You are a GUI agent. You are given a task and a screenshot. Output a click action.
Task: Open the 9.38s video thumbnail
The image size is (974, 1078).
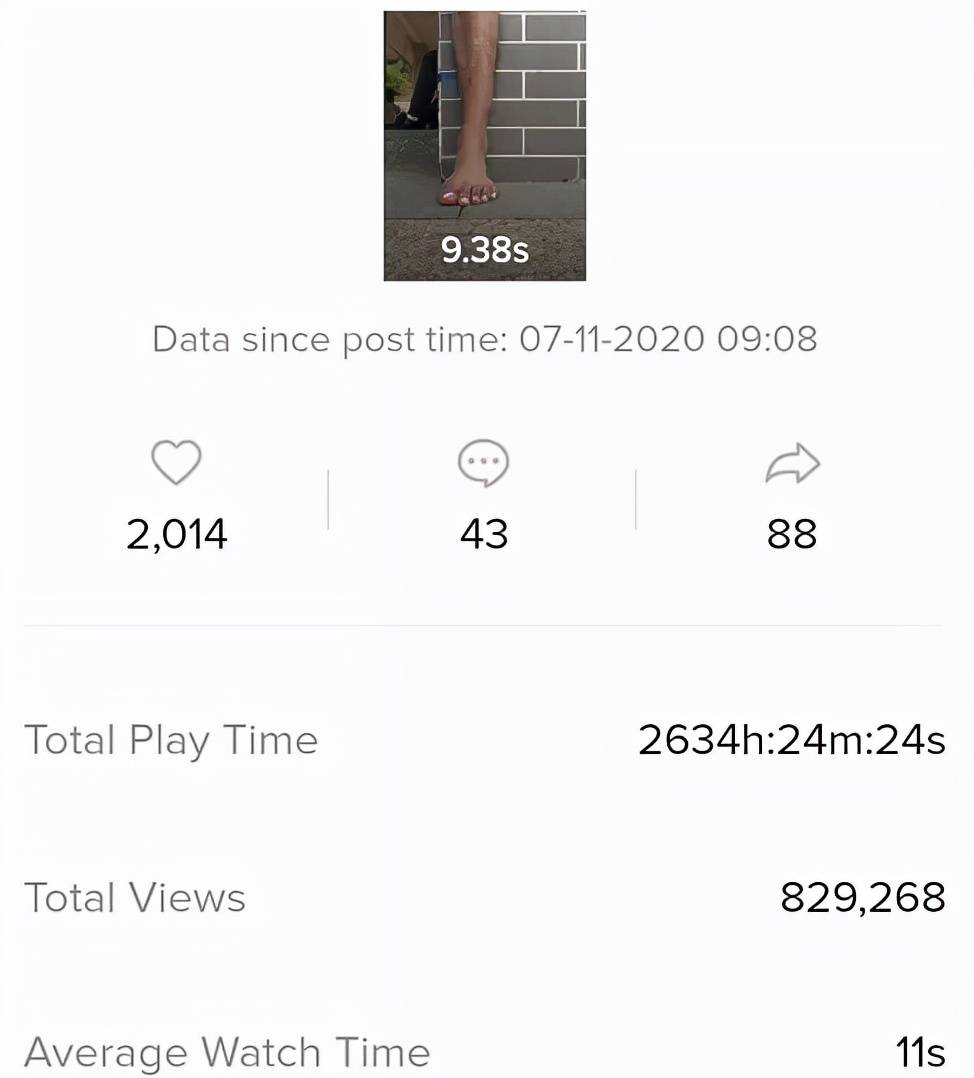[484, 146]
